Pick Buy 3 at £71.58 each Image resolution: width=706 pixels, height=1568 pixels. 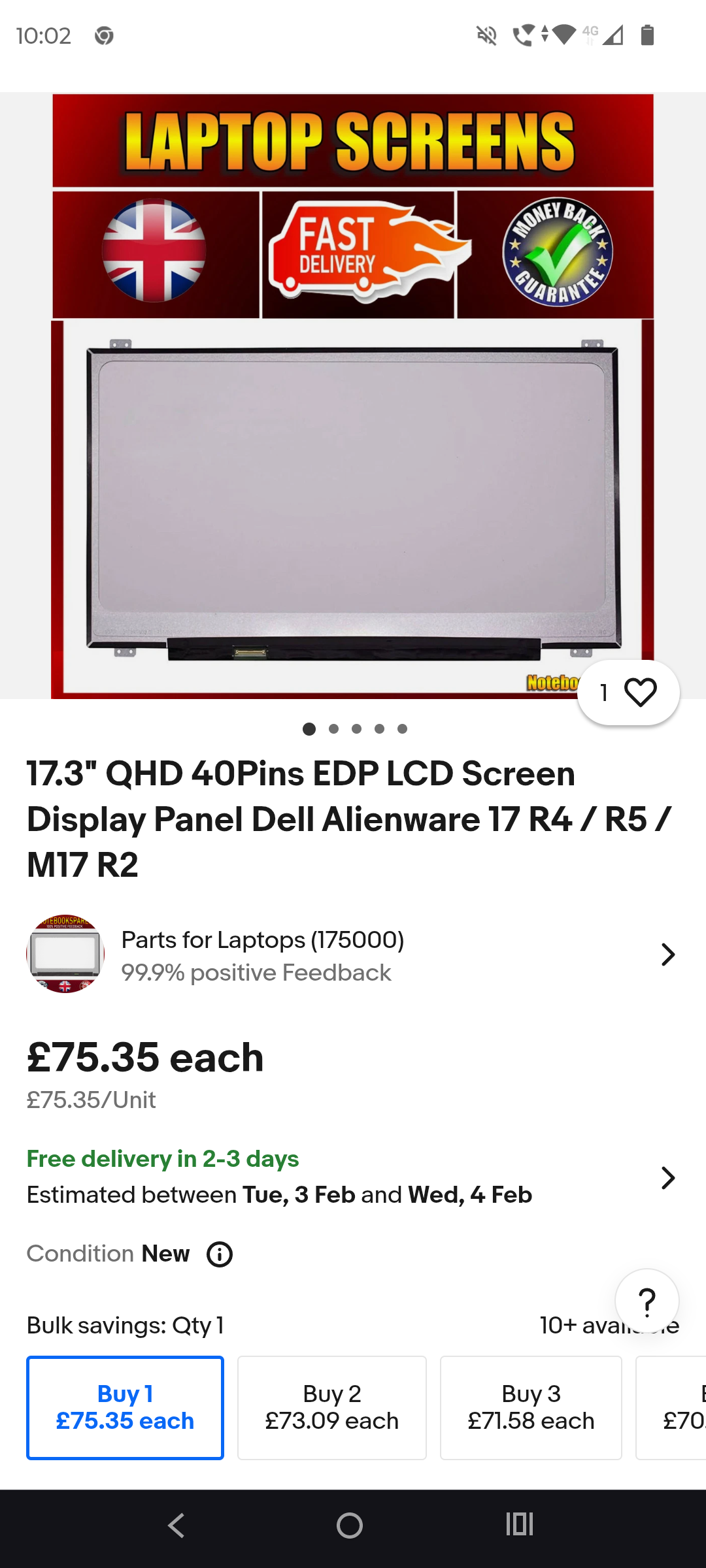pyautogui.click(x=531, y=1407)
